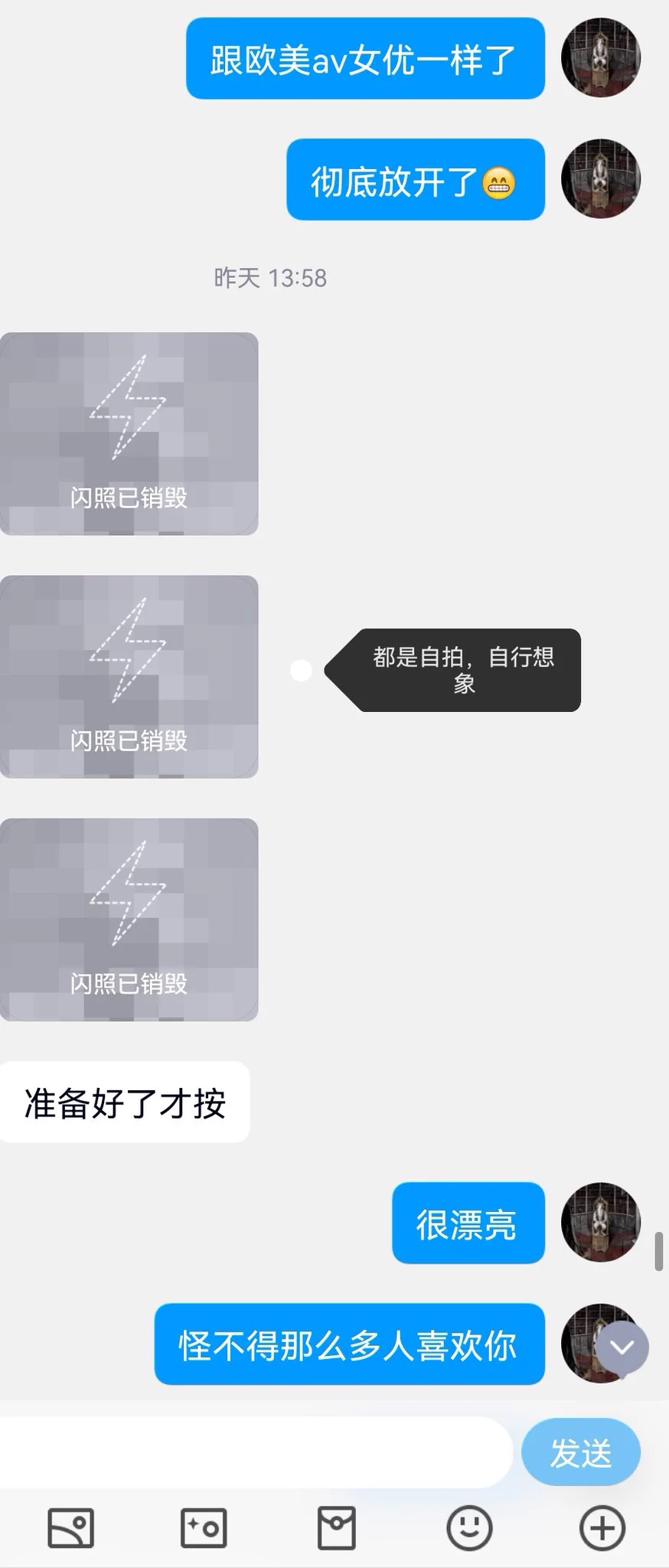Tap the 发送 send button
The height and width of the screenshot is (1568, 669).
(580, 1452)
